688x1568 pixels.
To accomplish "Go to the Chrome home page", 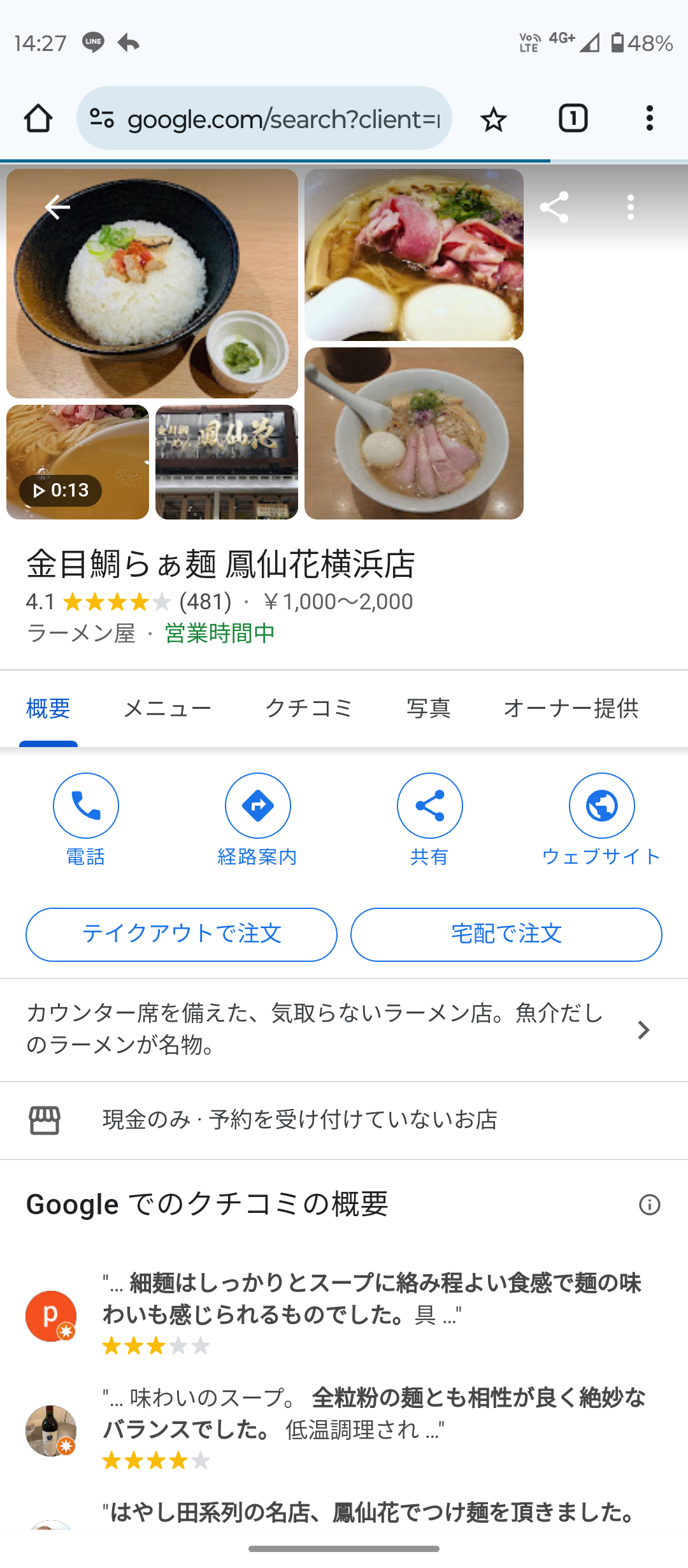I will tap(38, 119).
